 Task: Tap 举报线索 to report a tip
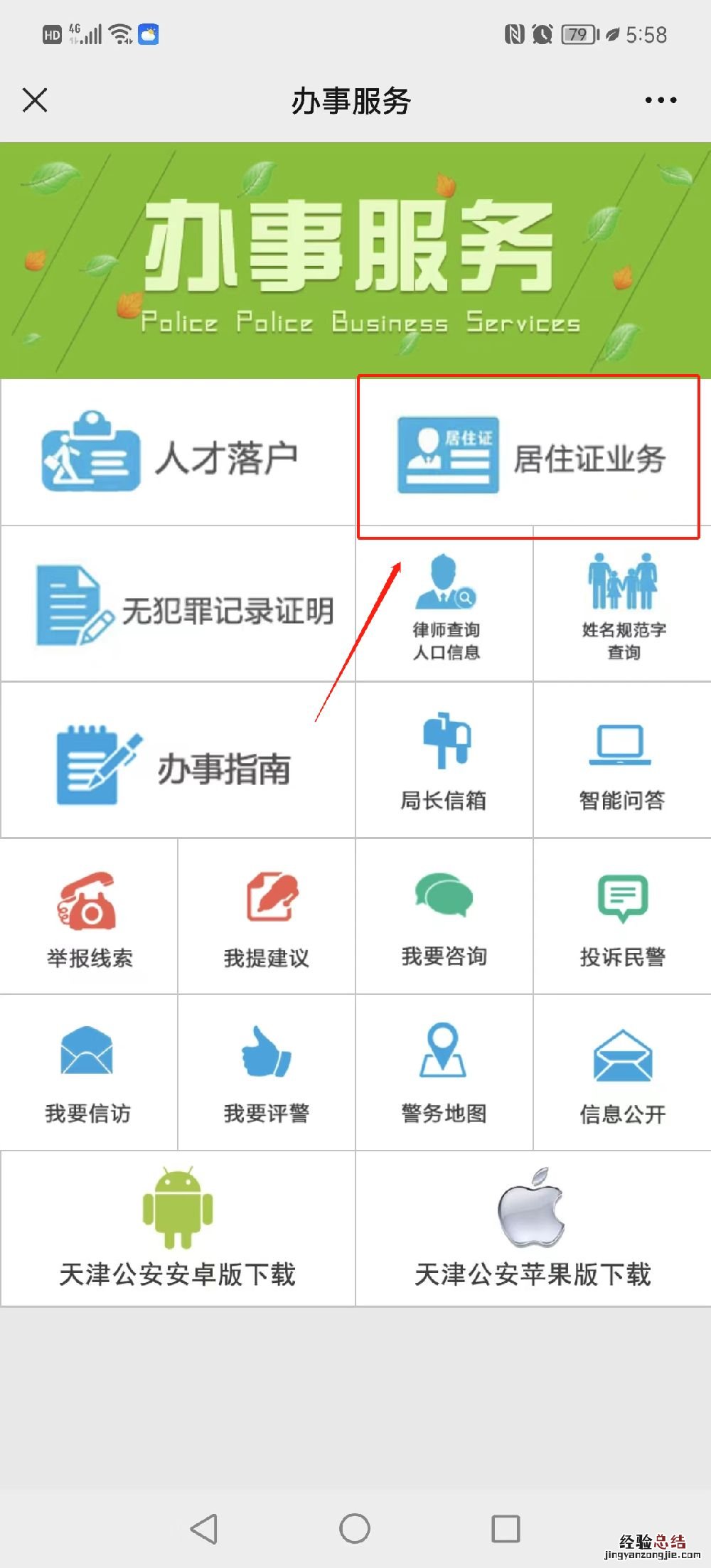tap(90, 919)
